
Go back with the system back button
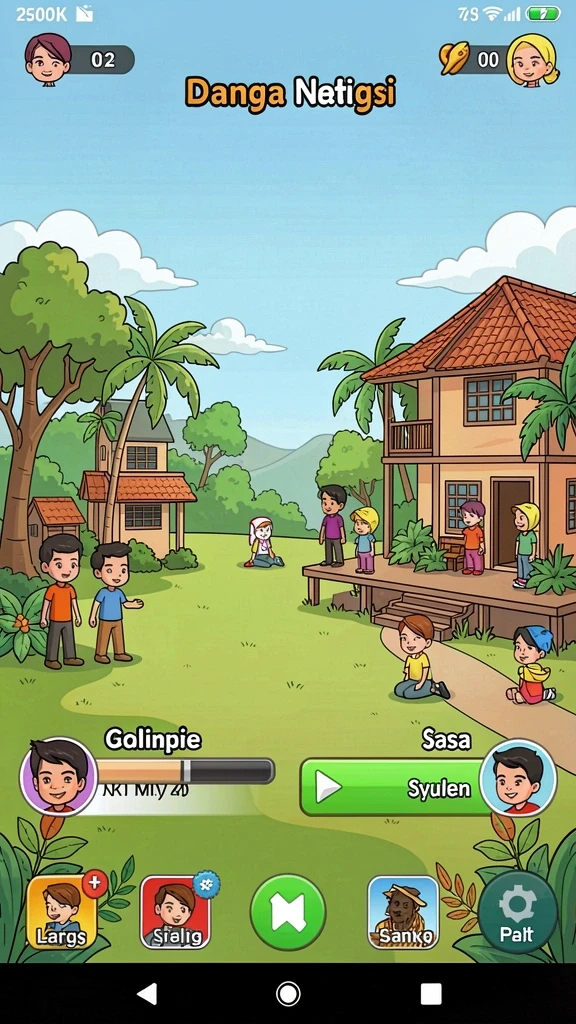(x=146, y=993)
